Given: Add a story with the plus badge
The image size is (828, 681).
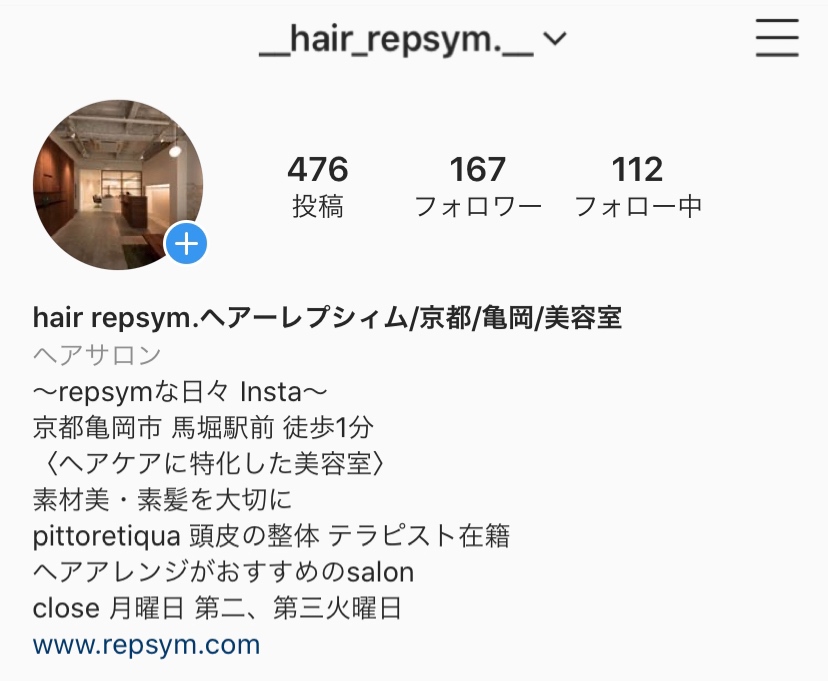Looking at the screenshot, I should pyautogui.click(x=186, y=243).
